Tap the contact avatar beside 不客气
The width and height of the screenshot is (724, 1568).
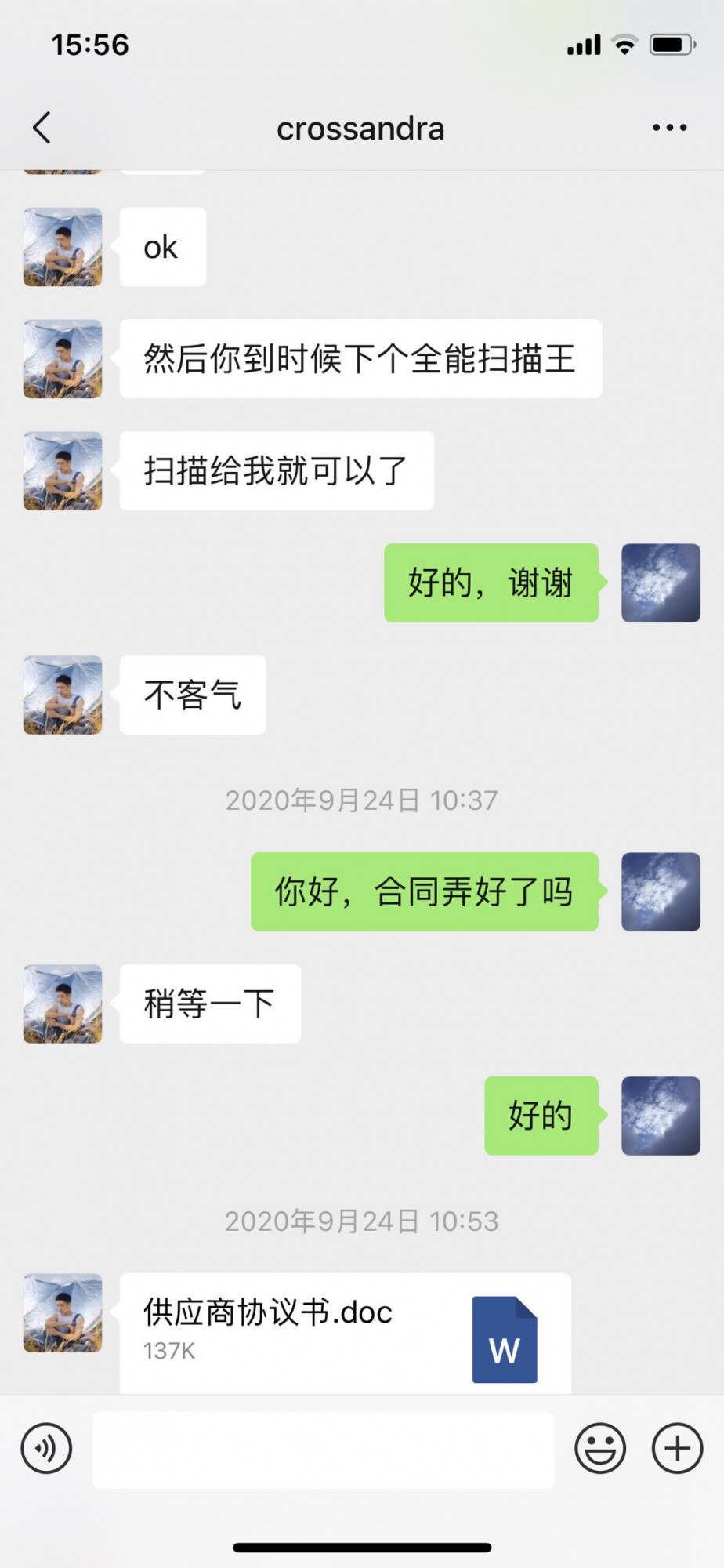click(x=63, y=695)
